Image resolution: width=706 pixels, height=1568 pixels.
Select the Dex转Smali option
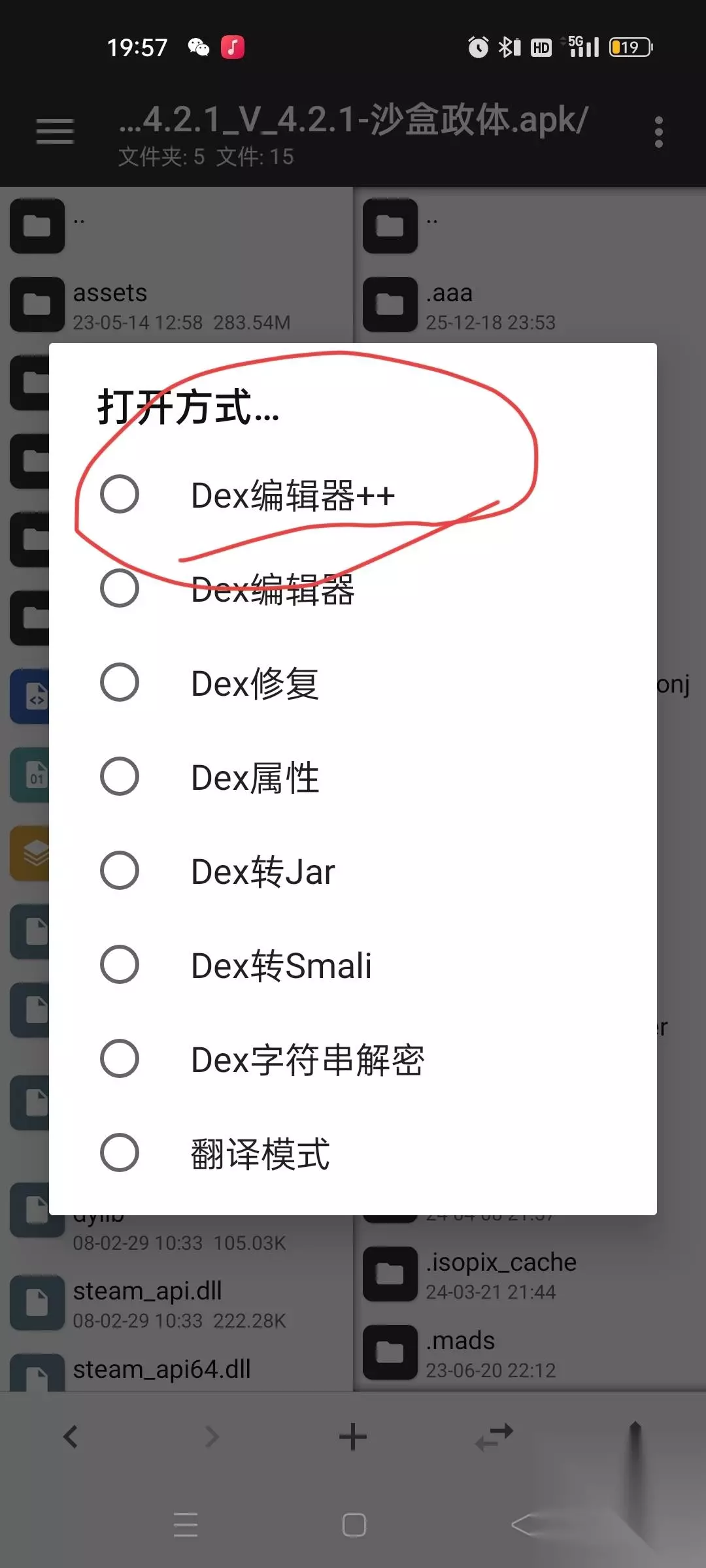353,965
